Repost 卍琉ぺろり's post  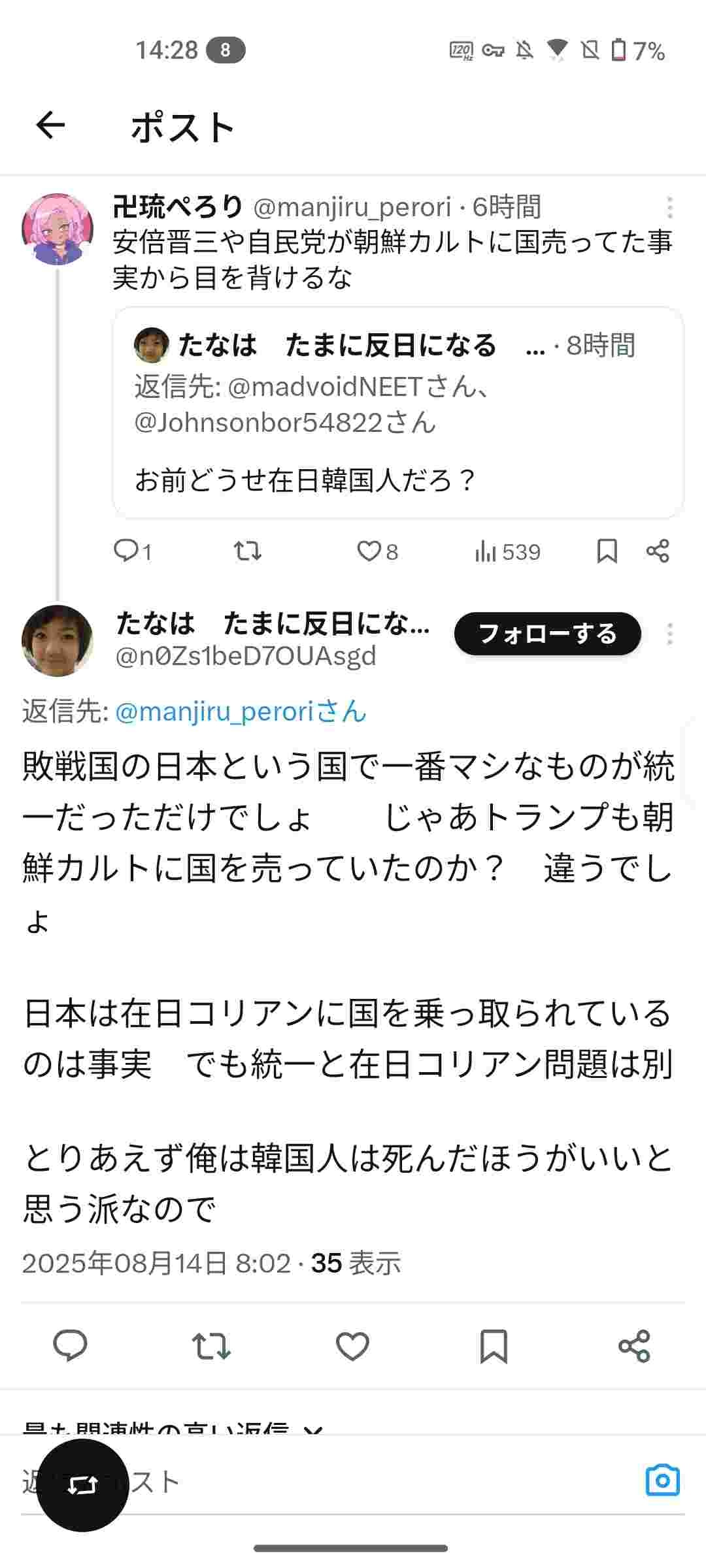248,551
